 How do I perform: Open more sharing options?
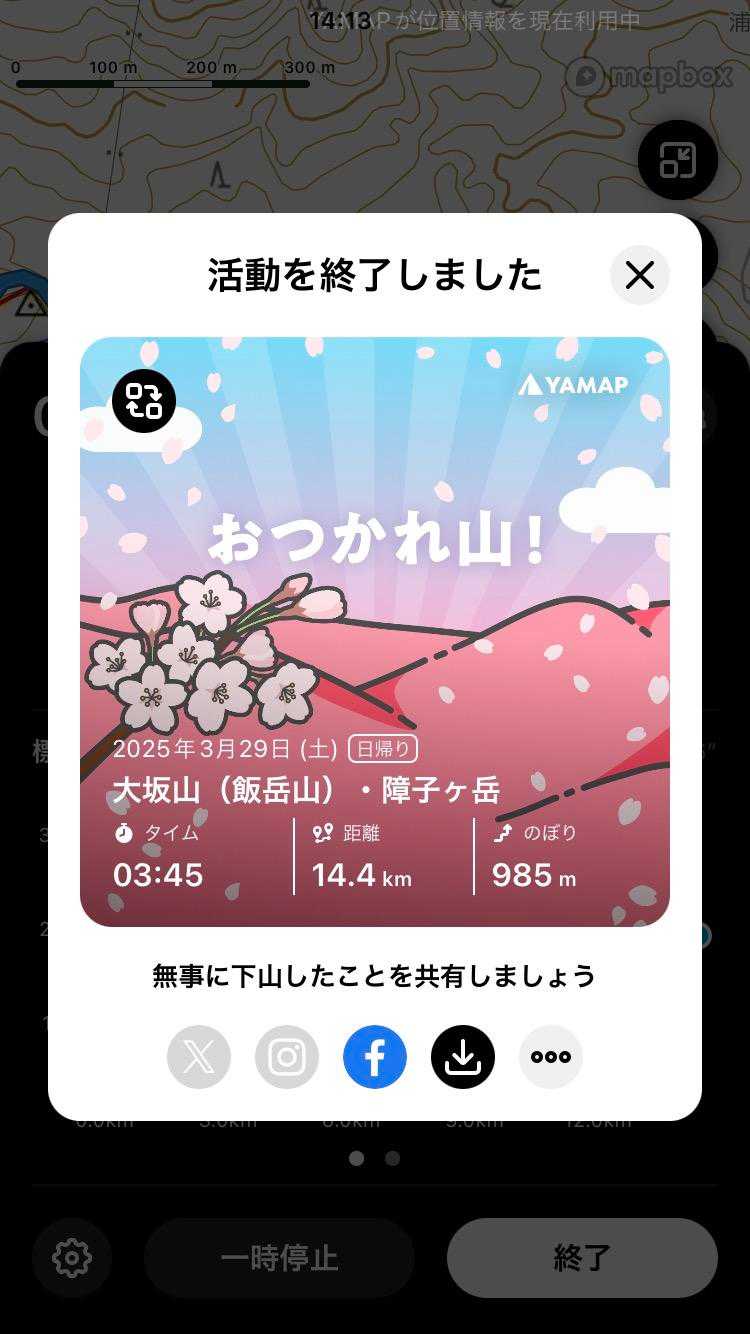tap(551, 1057)
